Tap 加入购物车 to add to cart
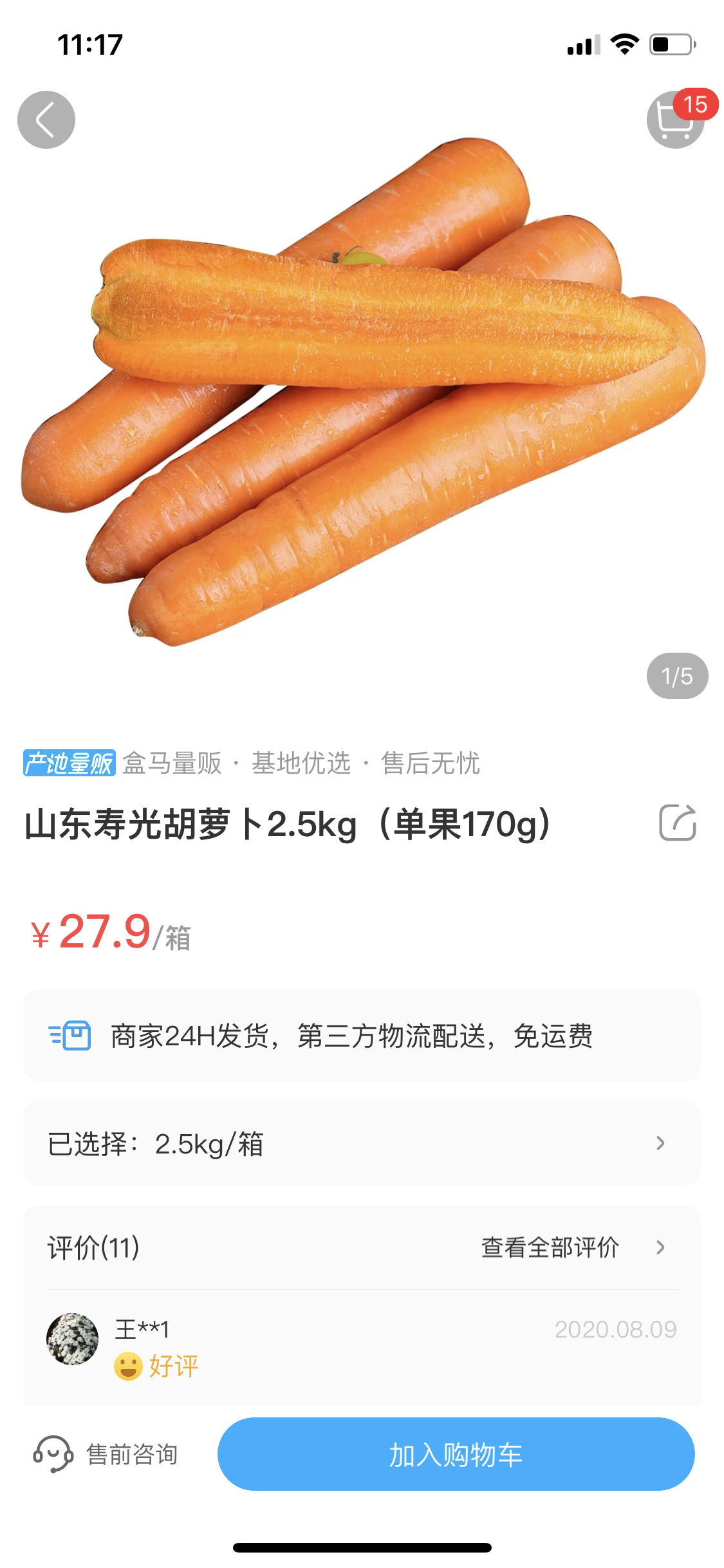This screenshot has width=724, height=1568. tap(456, 1455)
